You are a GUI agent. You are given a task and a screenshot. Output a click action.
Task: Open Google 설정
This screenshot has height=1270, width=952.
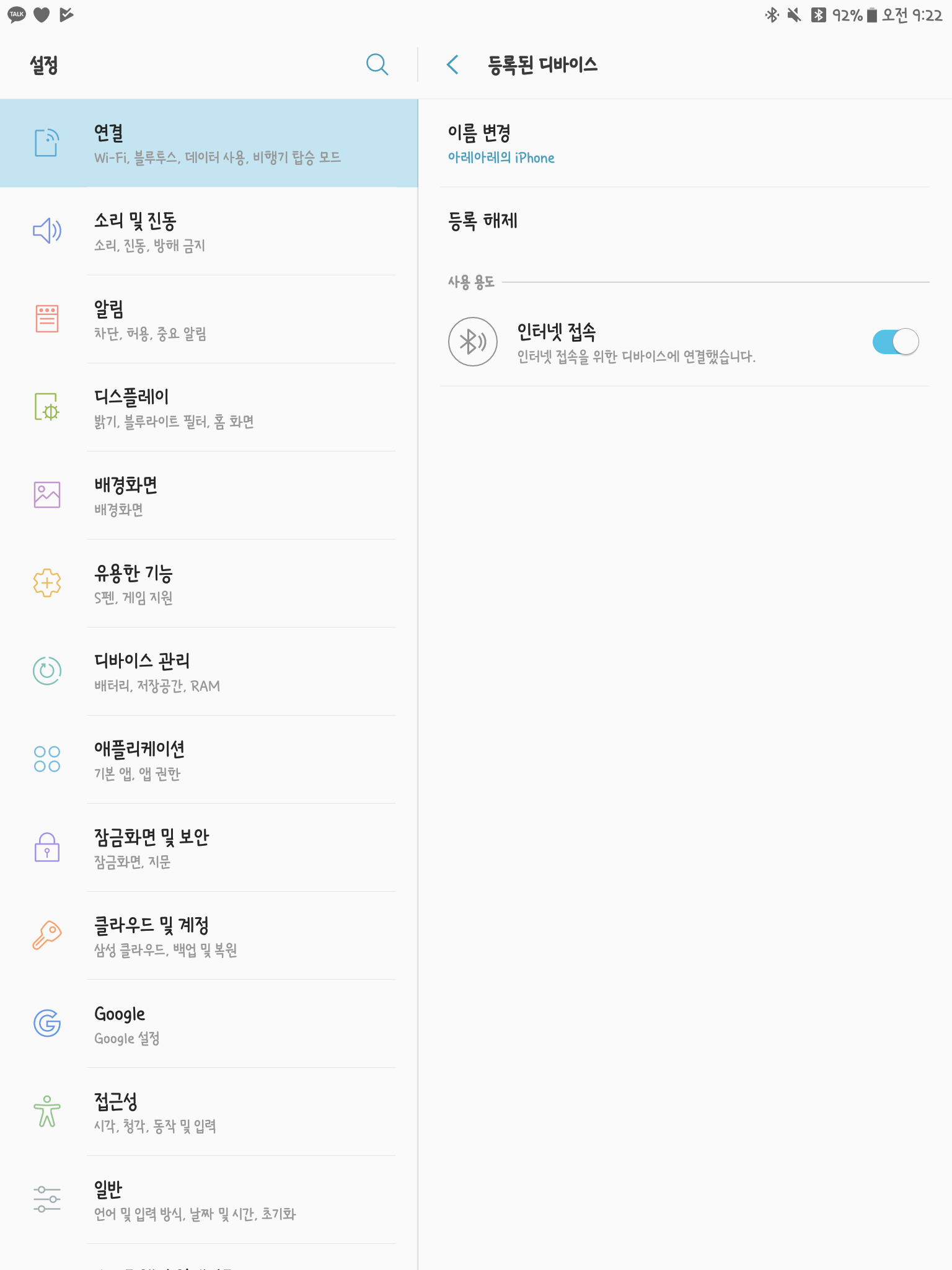(209, 1024)
